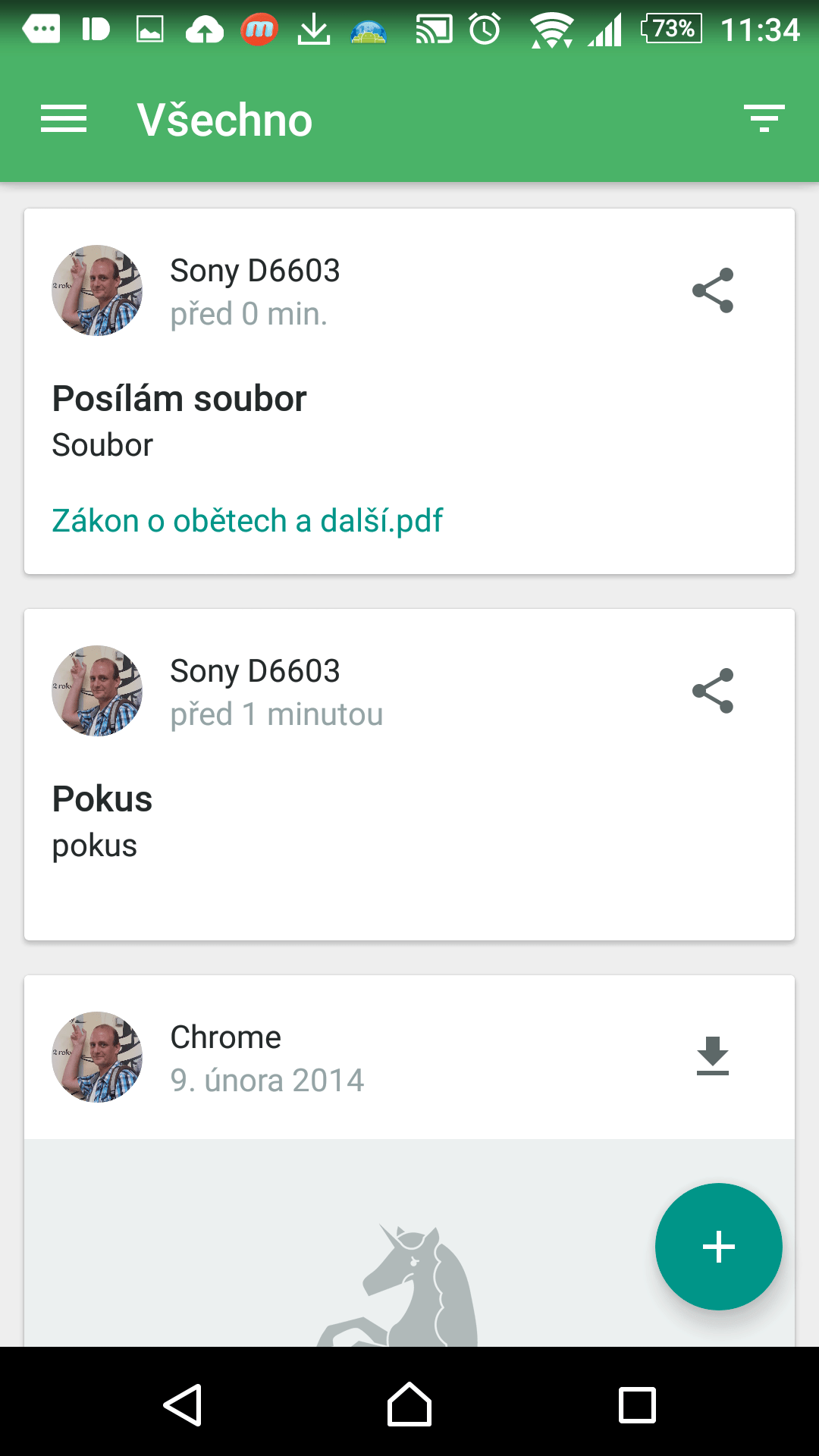Share the Pokus push

pyautogui.click(x=713, y=691)
